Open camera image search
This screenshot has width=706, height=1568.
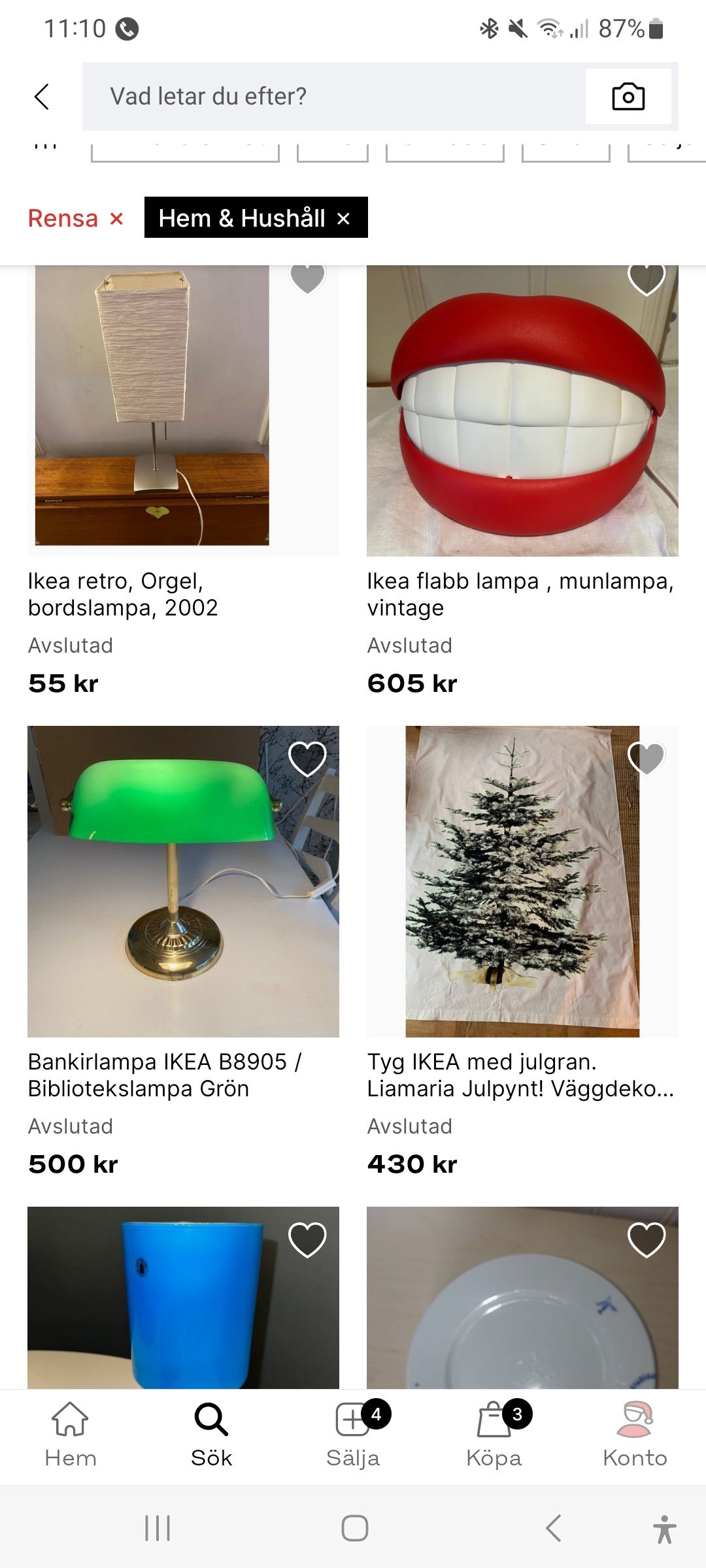tap(628, 97)
